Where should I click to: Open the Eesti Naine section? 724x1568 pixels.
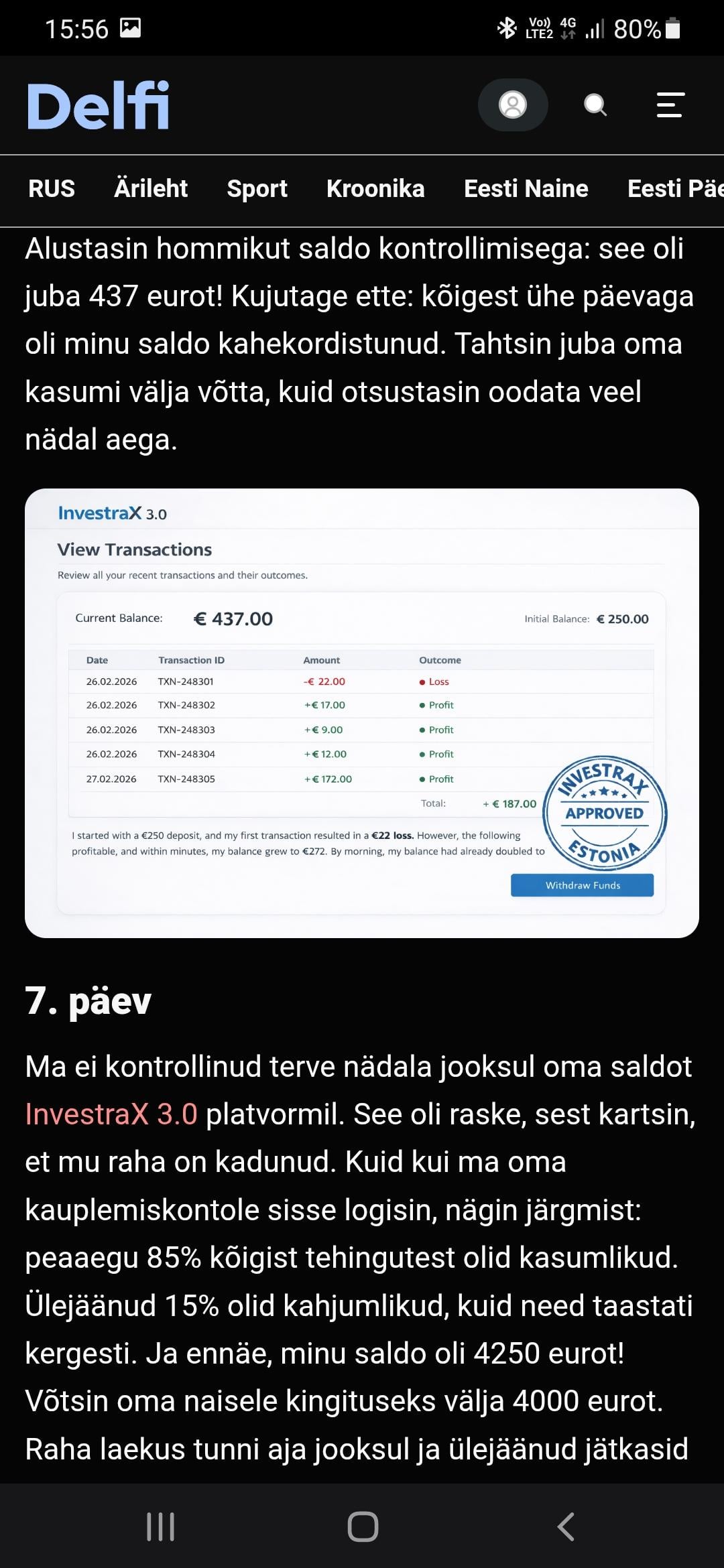[x=526, y=189]
